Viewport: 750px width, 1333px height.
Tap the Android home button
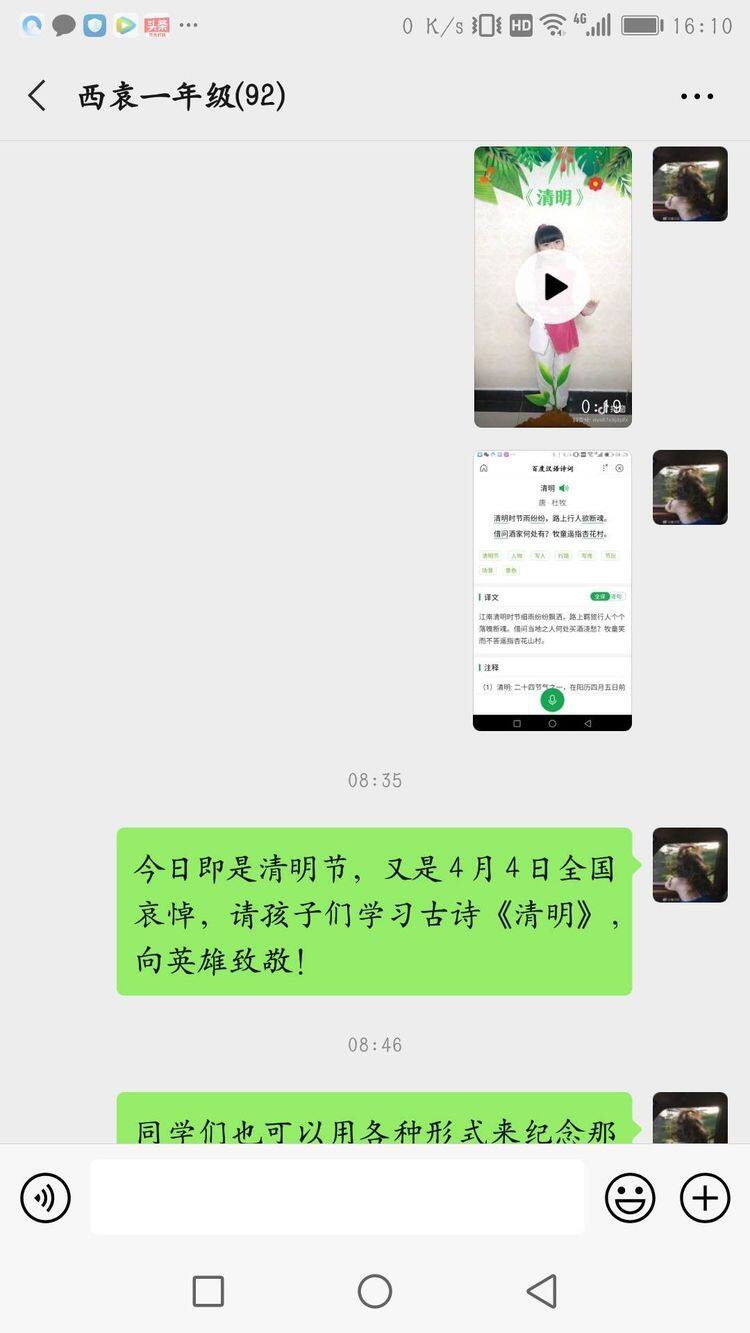[x=375, y=1291]
